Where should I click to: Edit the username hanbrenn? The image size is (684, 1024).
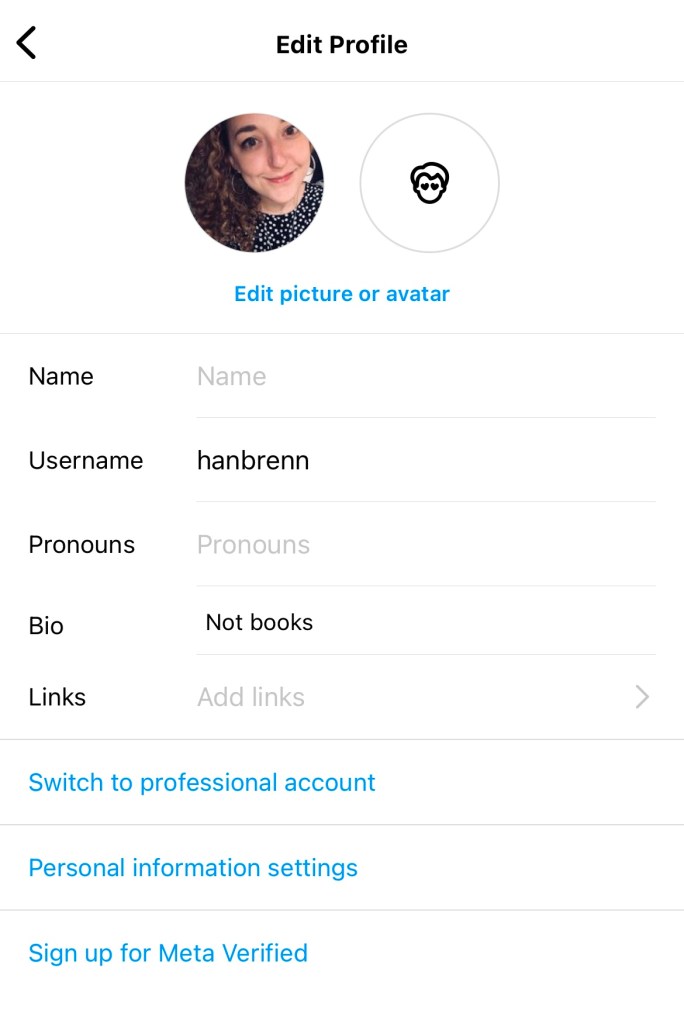(425, 461)
